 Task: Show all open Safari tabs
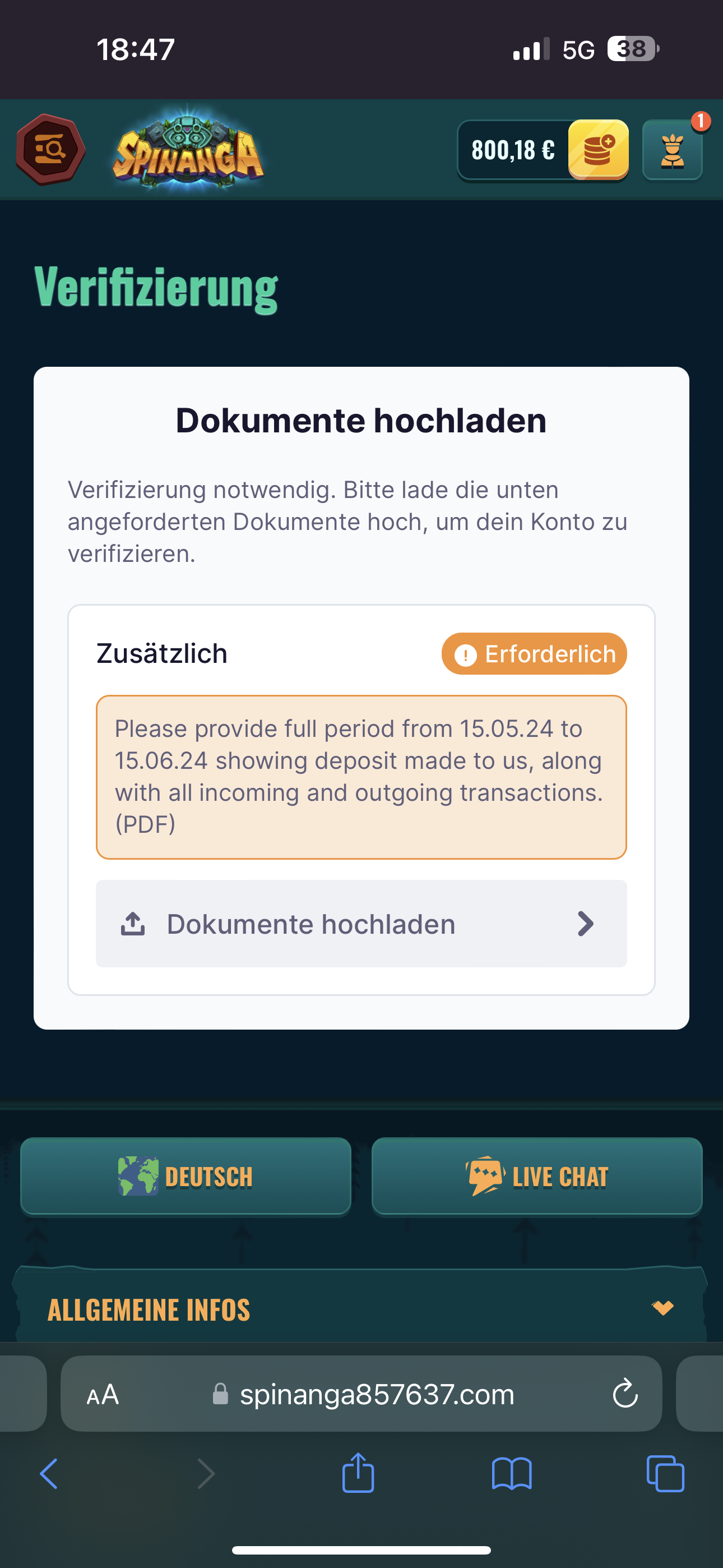pyautogui.click(x=665, y=1474)
